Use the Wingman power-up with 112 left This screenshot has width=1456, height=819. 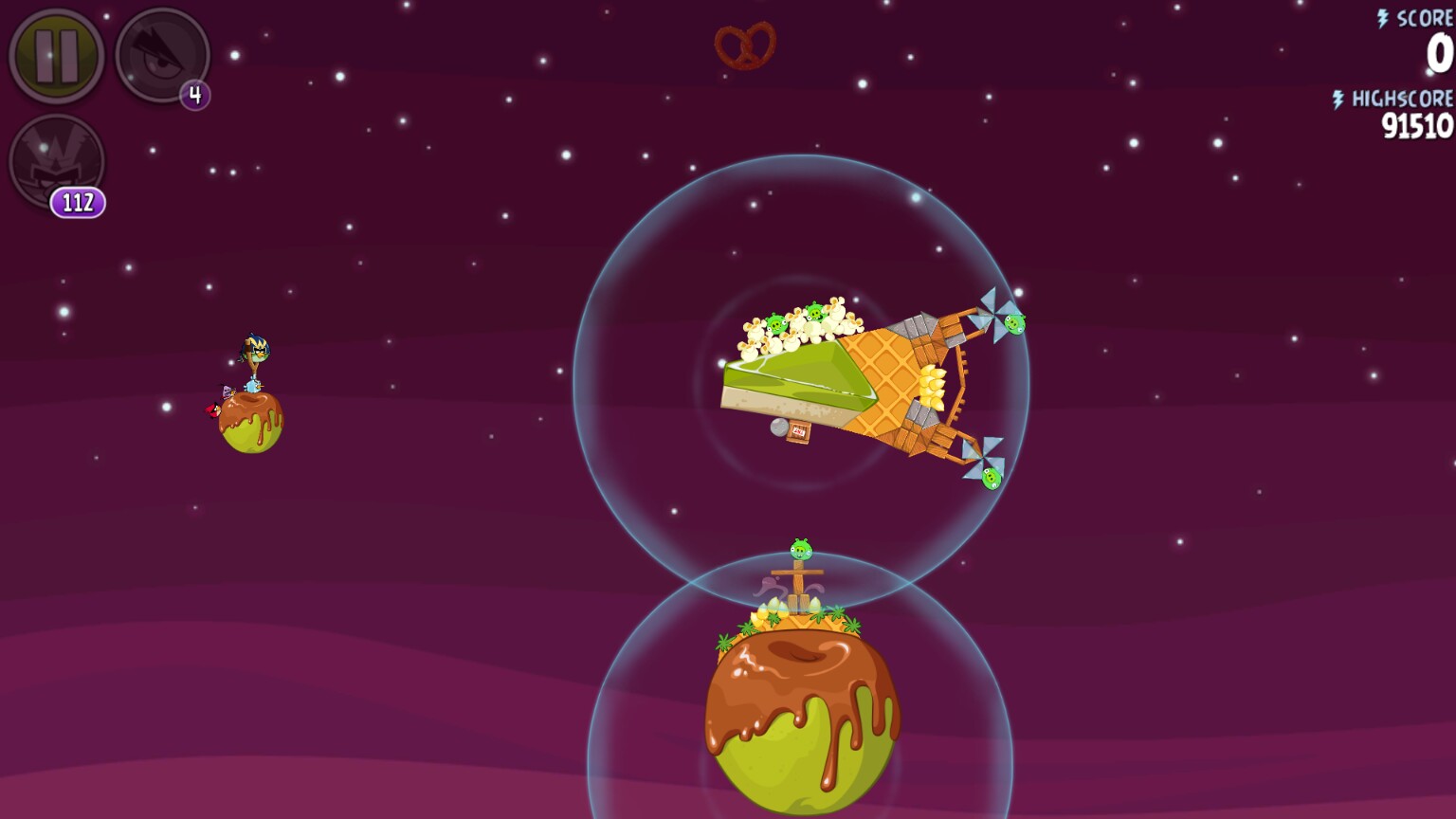(x=56, y=161)
